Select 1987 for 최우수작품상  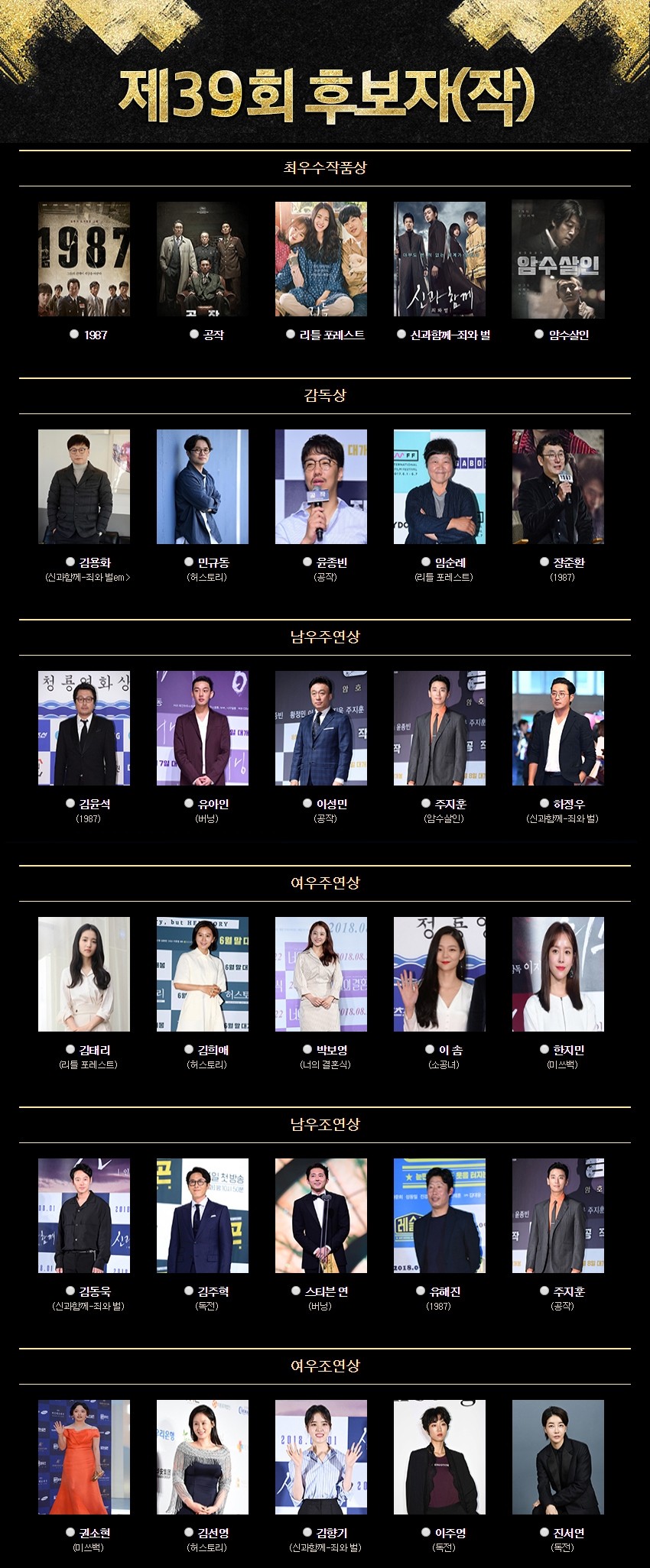tap(74, 334)
